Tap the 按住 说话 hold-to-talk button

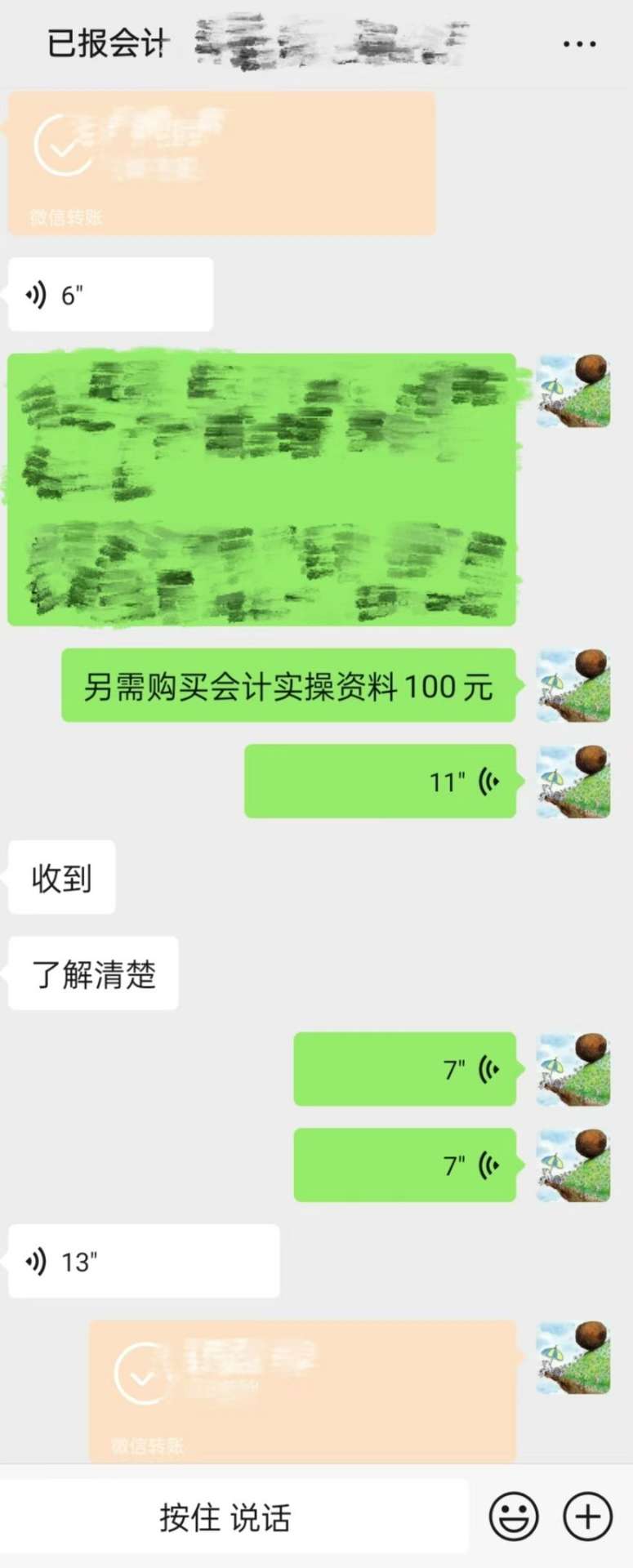pos(225,1518)
